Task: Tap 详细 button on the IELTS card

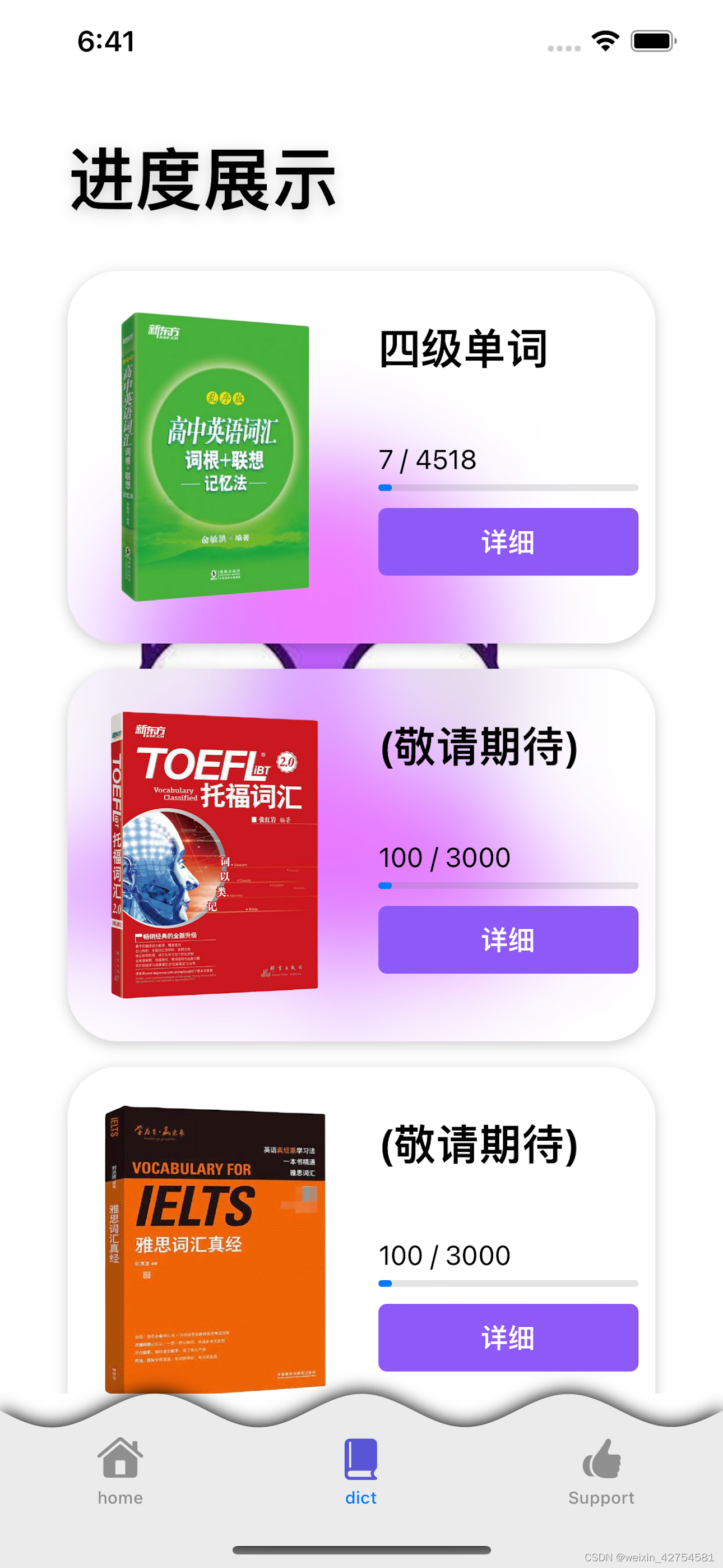Action: tap(507, 1338)
